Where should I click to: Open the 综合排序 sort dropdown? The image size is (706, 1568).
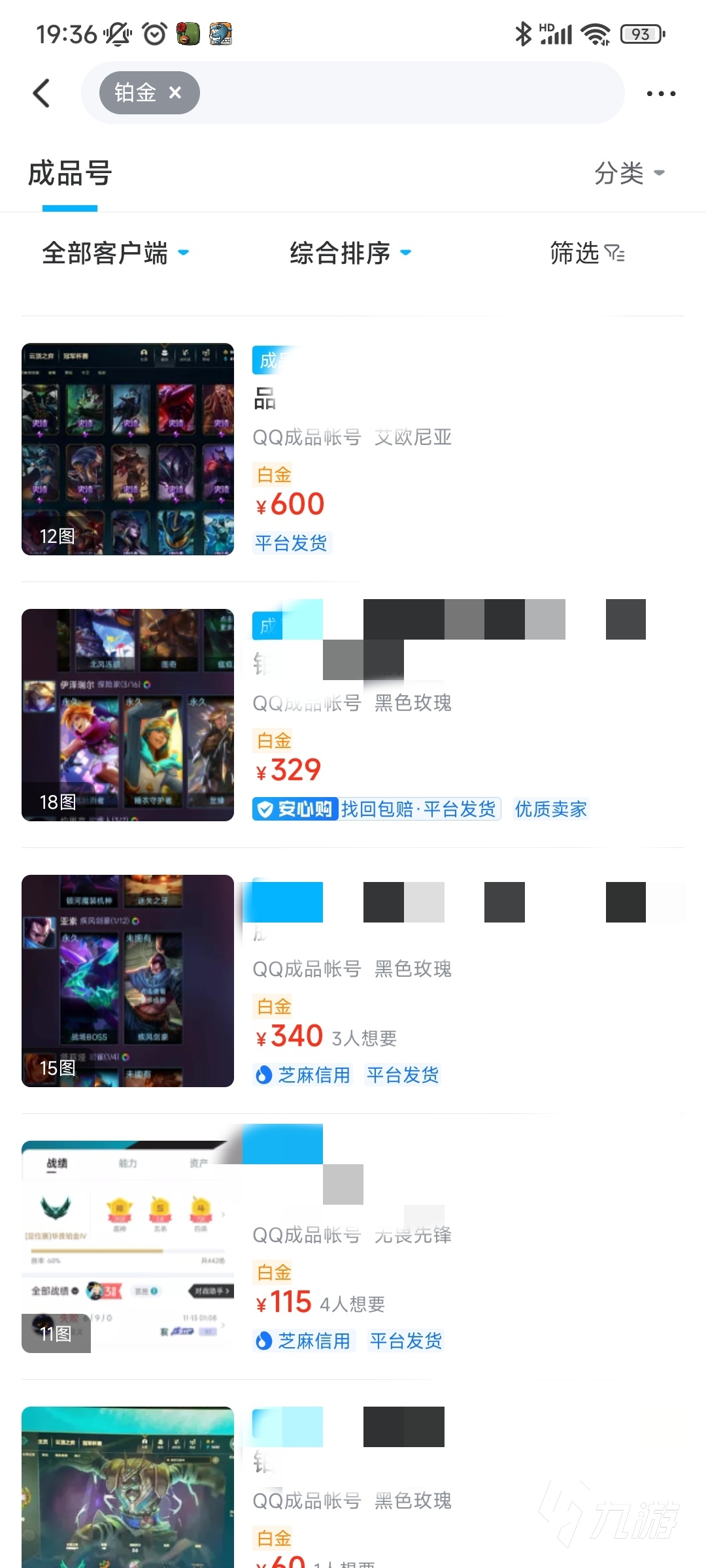(350, 253)
